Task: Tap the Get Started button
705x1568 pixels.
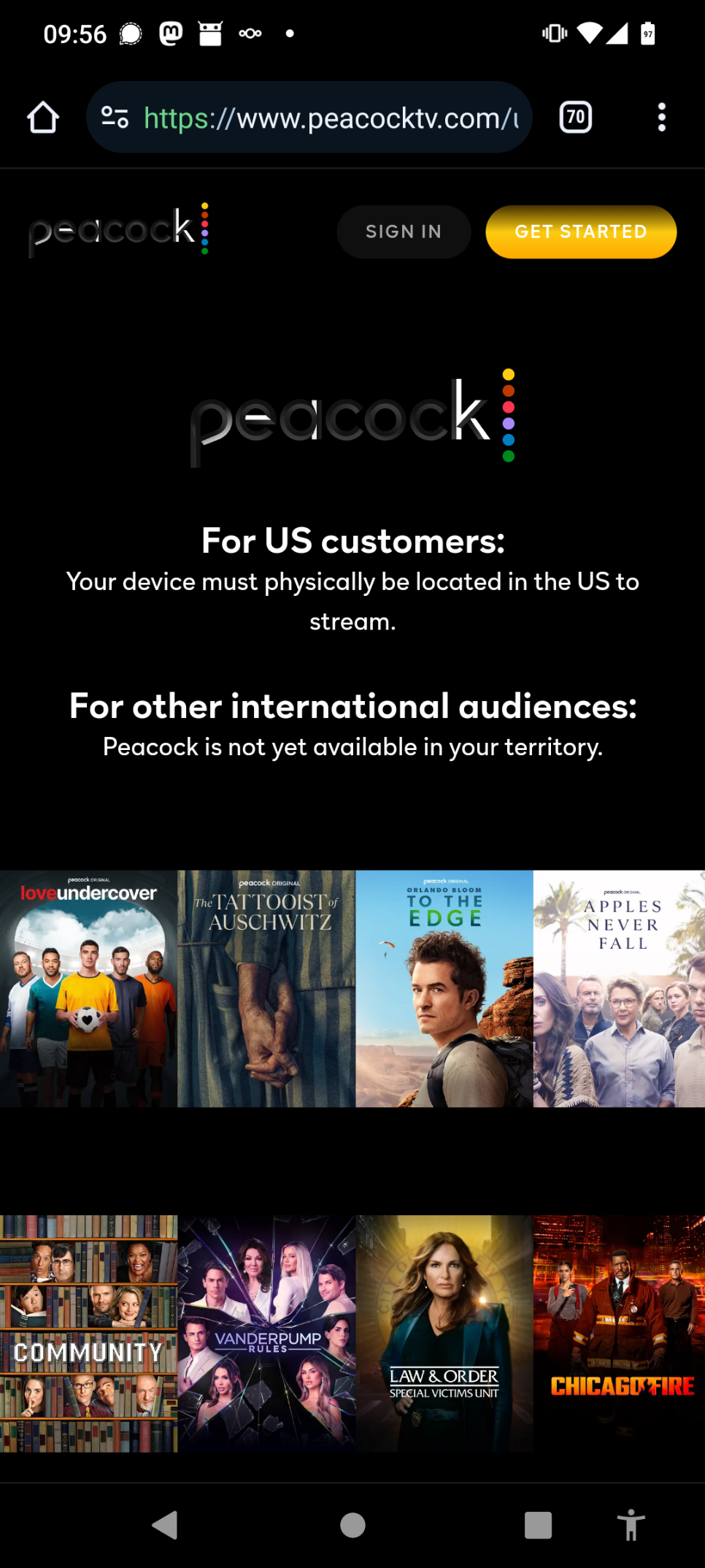Action: 581,232
